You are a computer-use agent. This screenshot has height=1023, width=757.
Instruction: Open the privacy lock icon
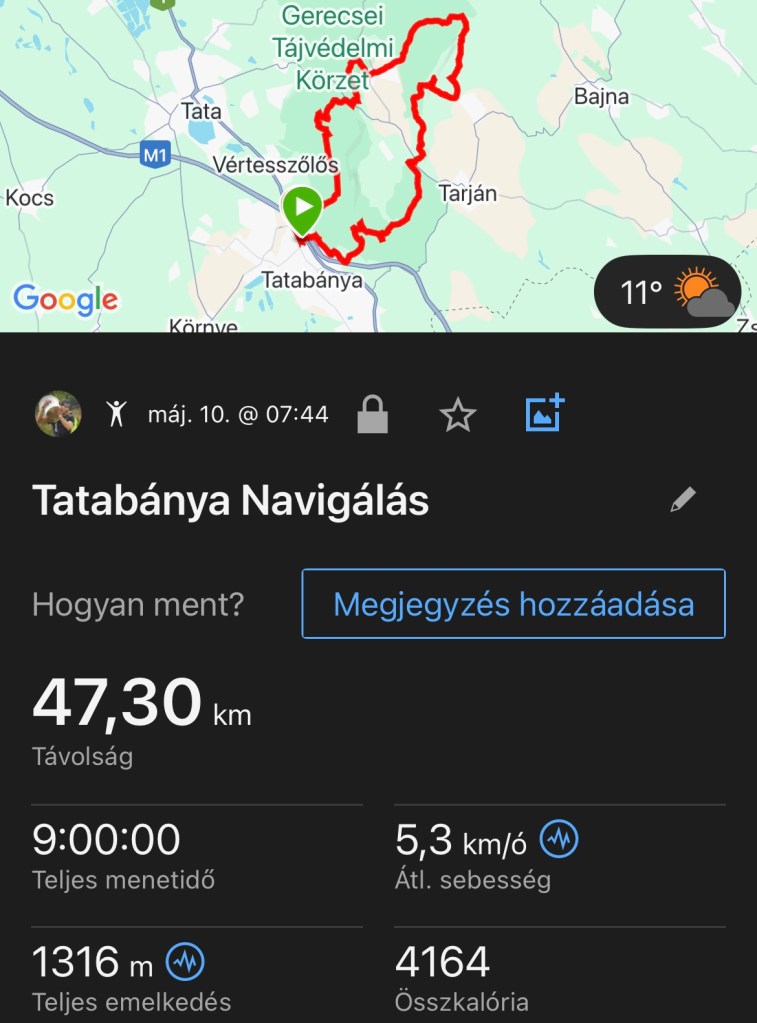point(372,414)
